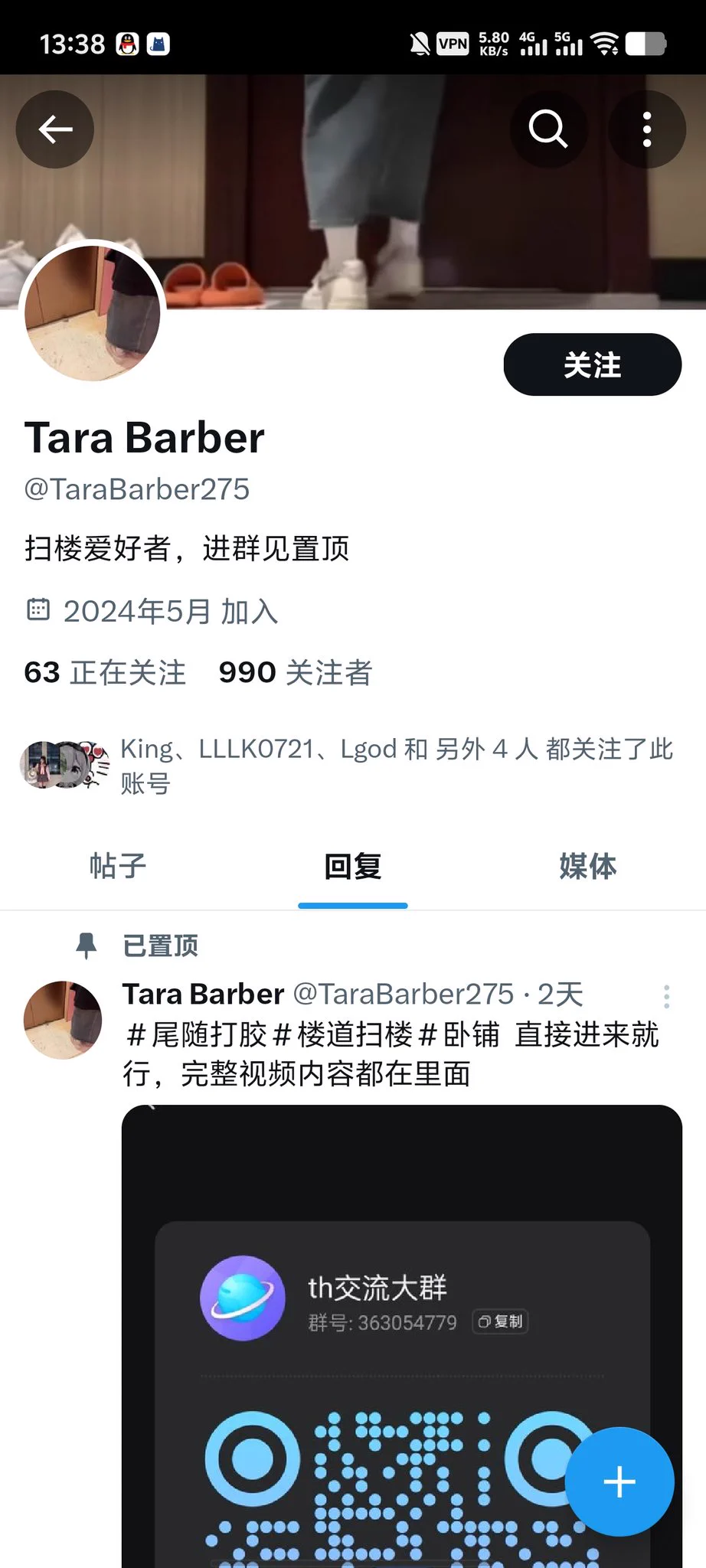706x1568 pixels.
Task: Open the 990 关注者 followers list
Action: coord(295,672)
